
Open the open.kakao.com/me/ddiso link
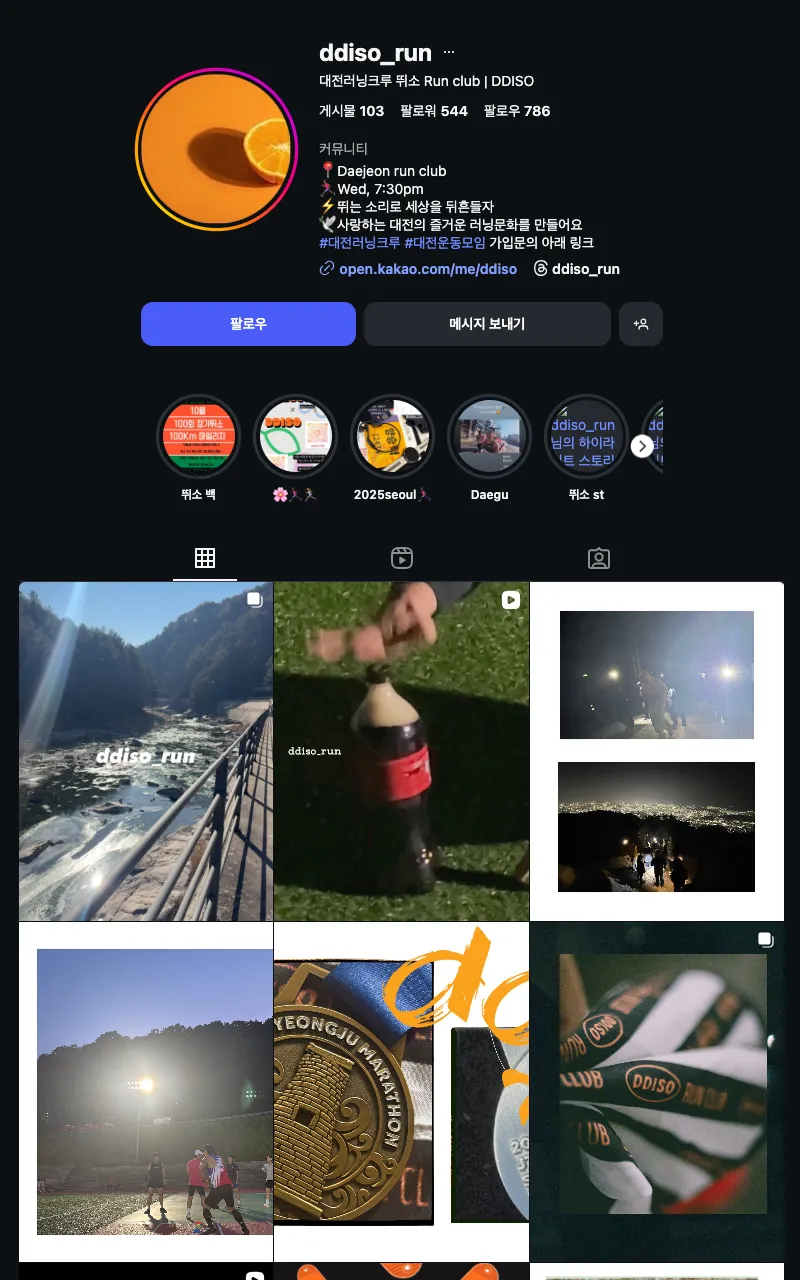click(427, 269)
